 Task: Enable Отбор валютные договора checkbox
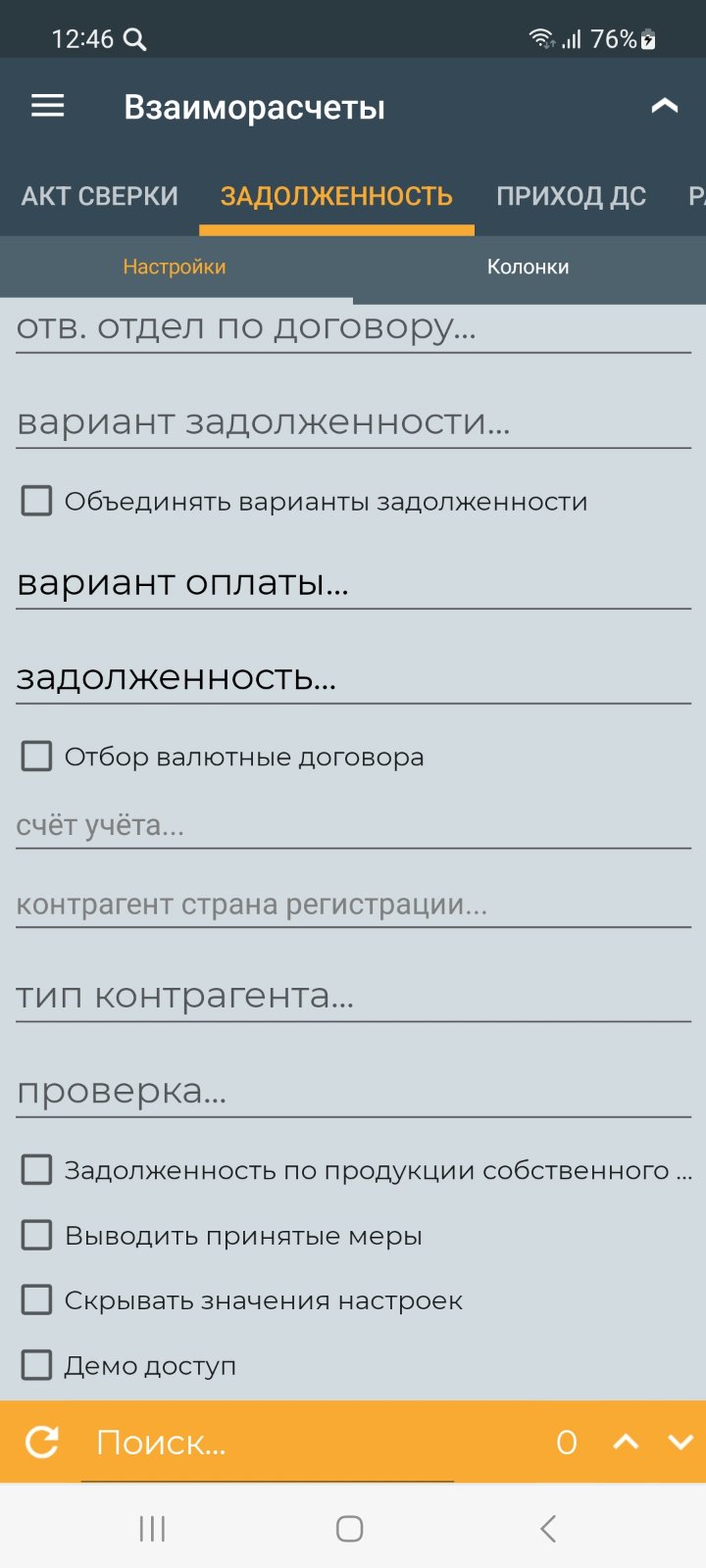(x=37, y=757)
